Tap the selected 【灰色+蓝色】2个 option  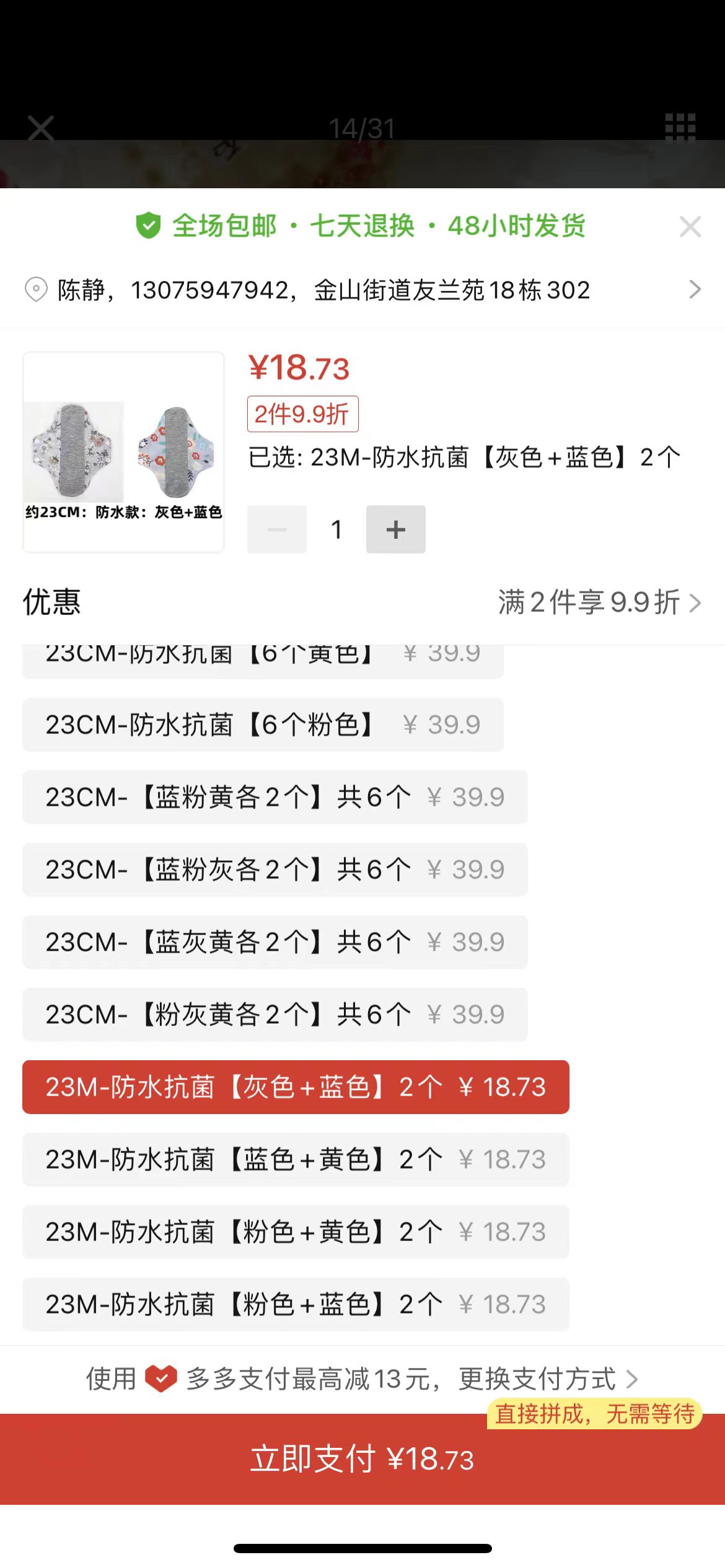click(x=296, y=1087)
